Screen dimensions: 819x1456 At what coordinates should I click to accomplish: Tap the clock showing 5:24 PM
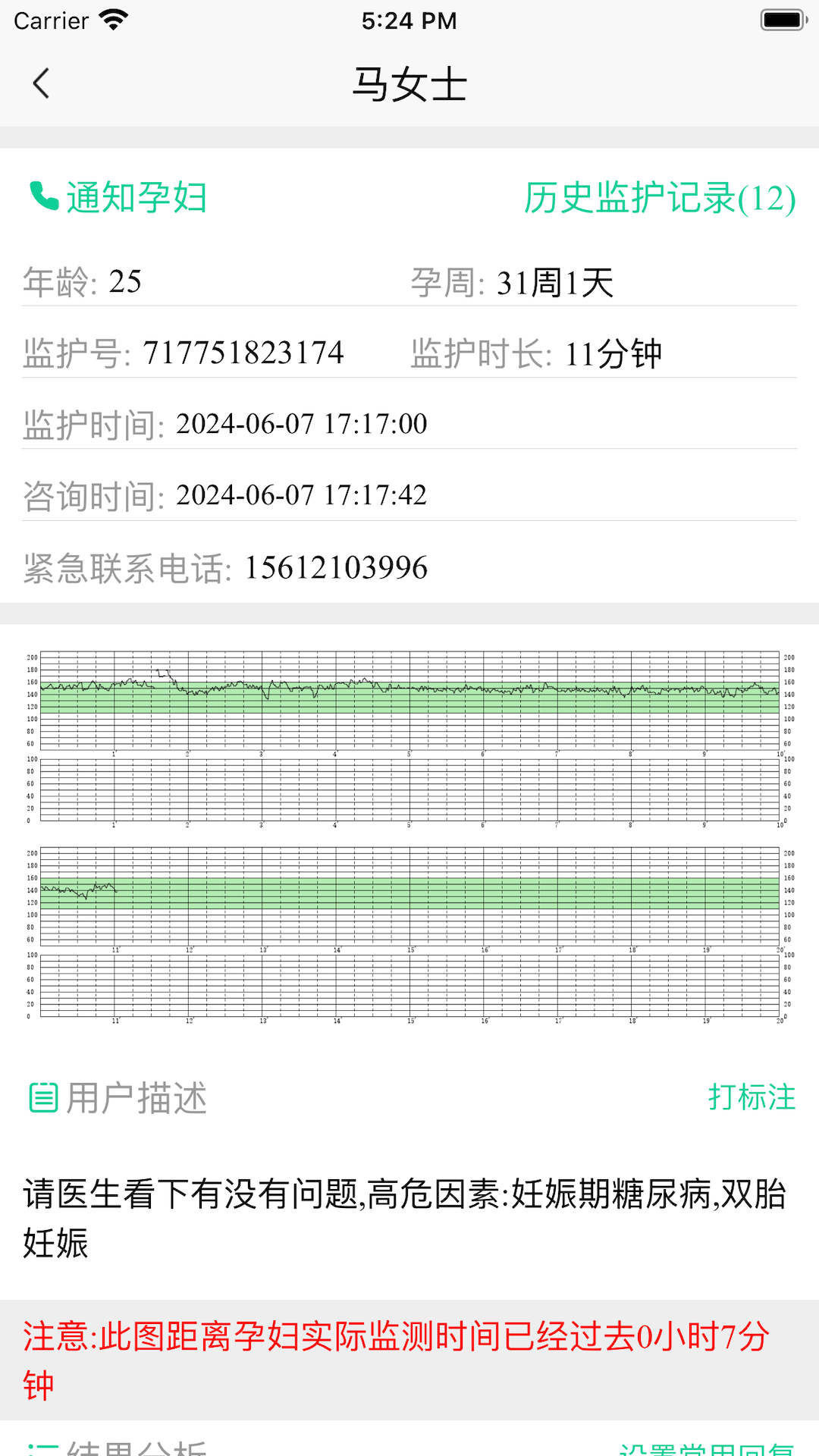(x=409, y=20)
